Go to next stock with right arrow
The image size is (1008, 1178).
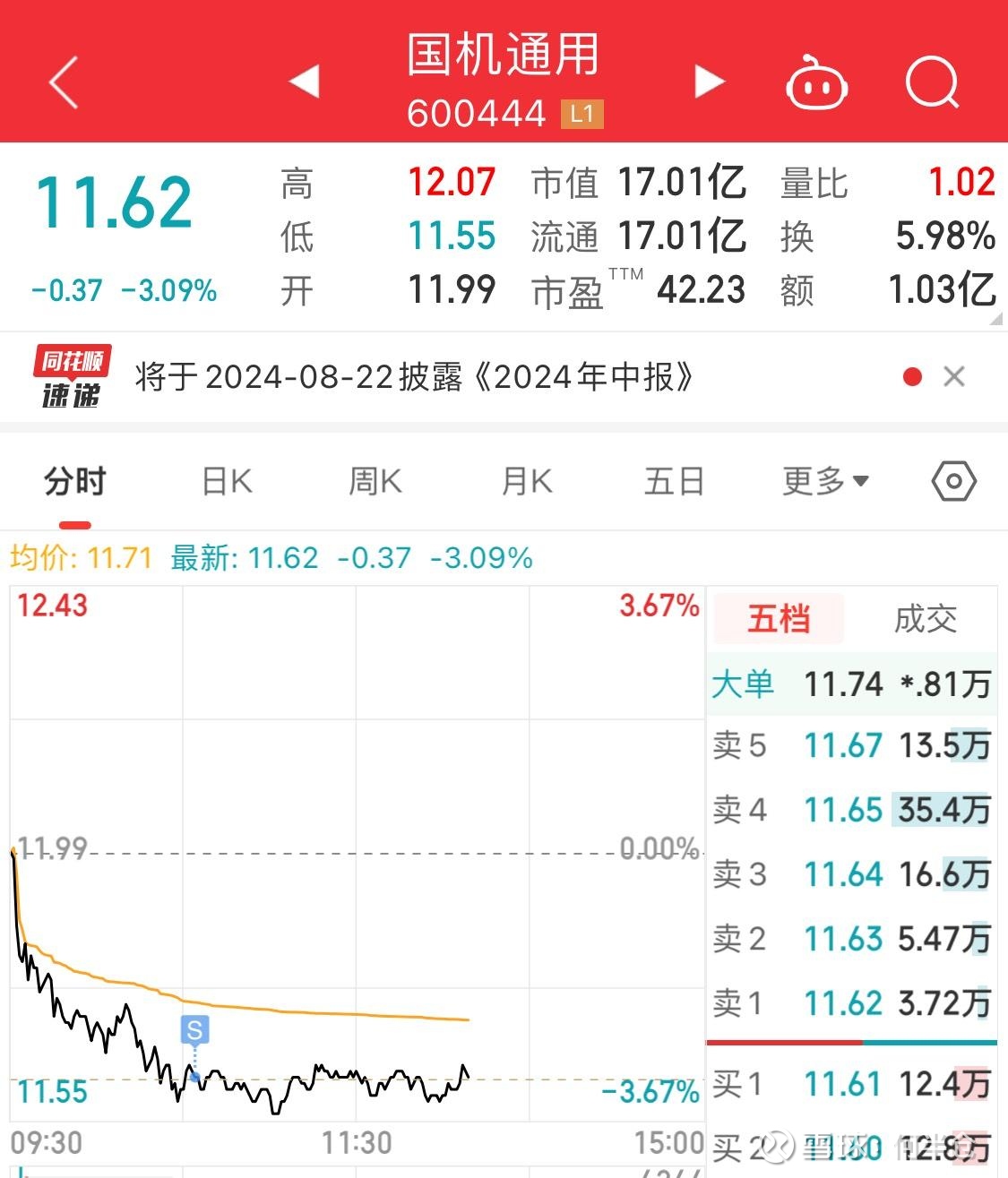(710, 80)
